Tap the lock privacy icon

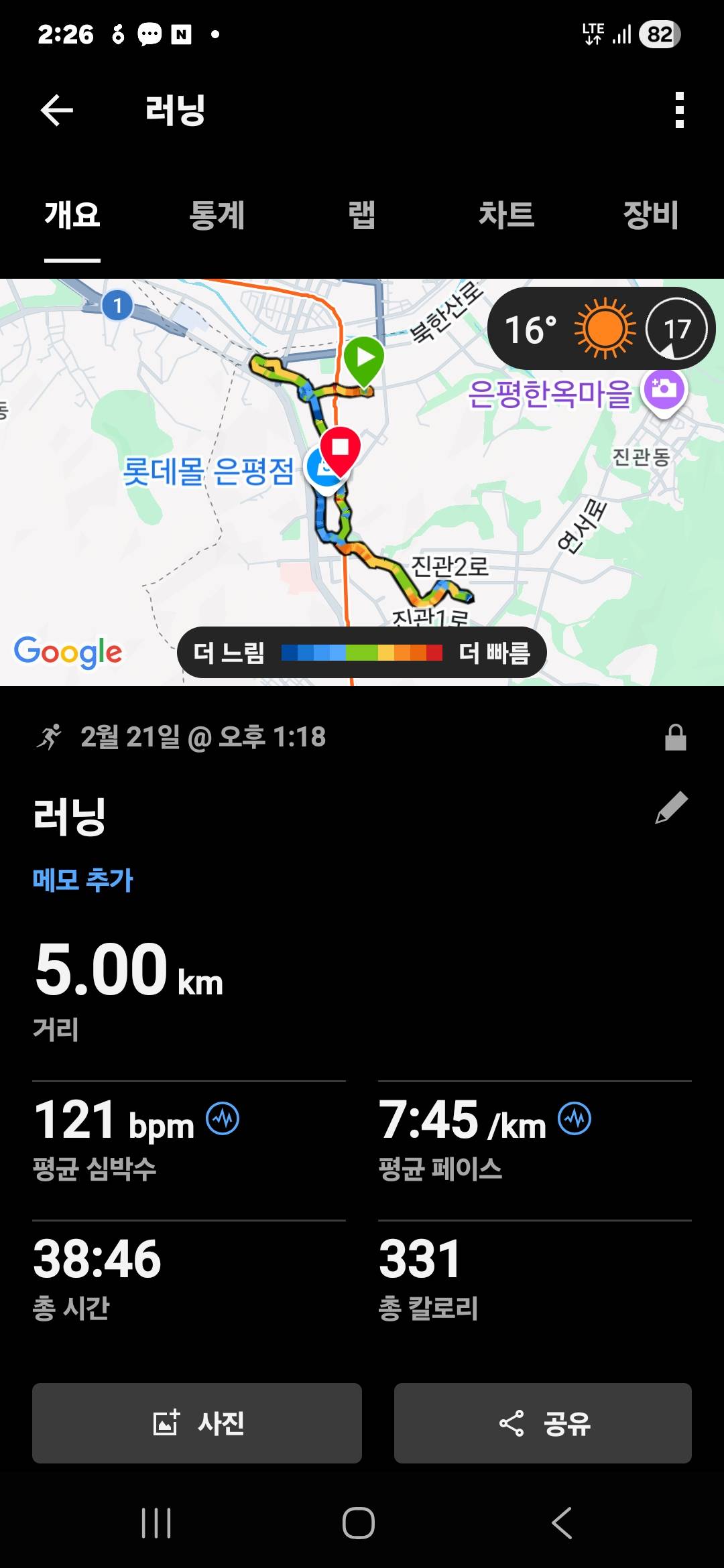pyautogui.click(x=674, y=737)
